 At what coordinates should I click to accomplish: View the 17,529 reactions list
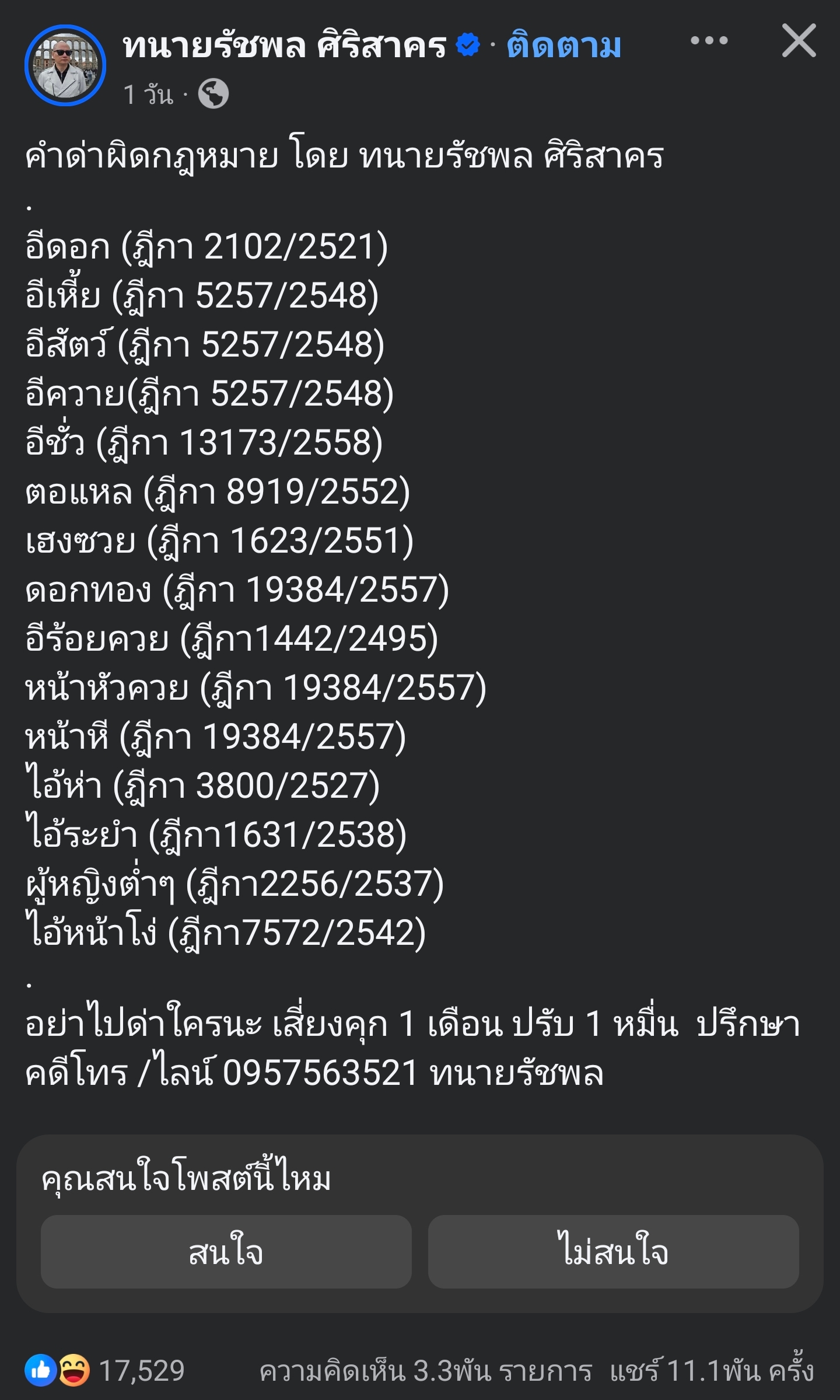pos(105,1370)
